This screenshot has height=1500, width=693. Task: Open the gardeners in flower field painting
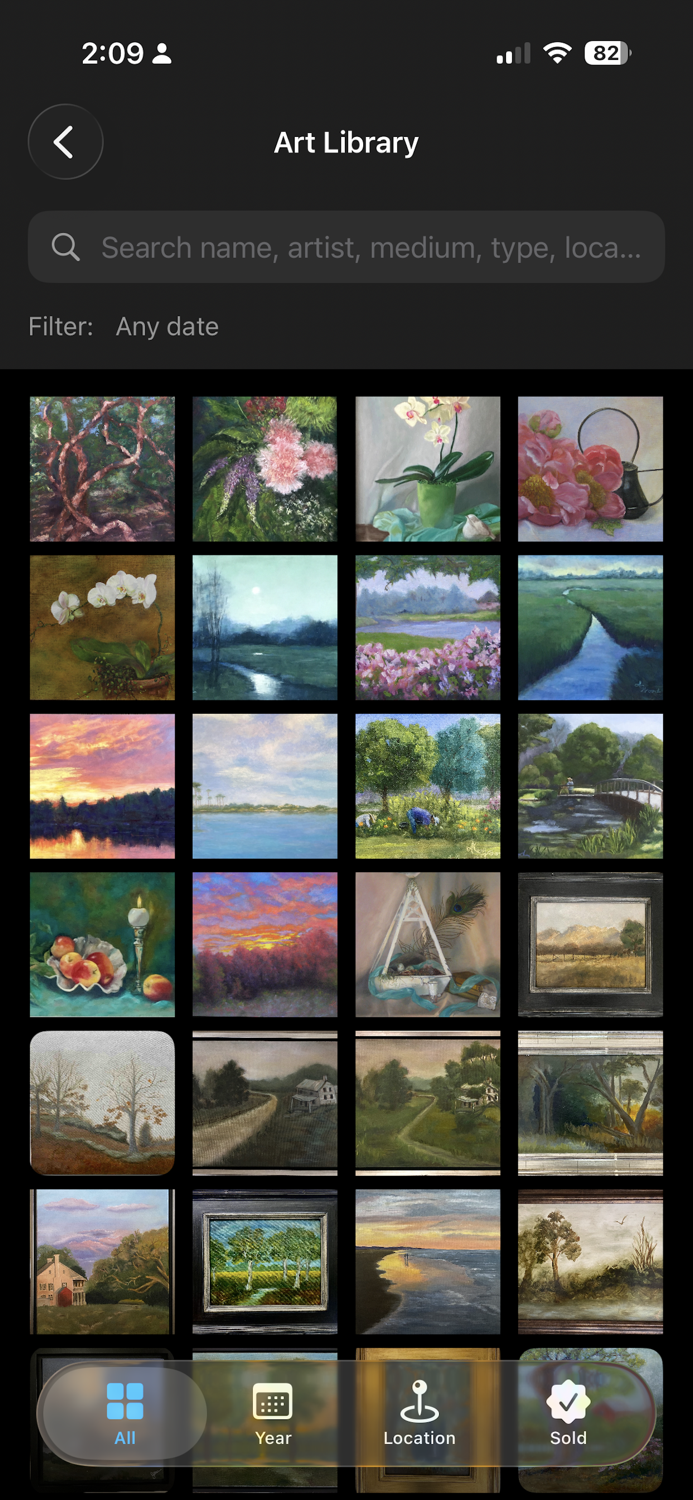428,786
